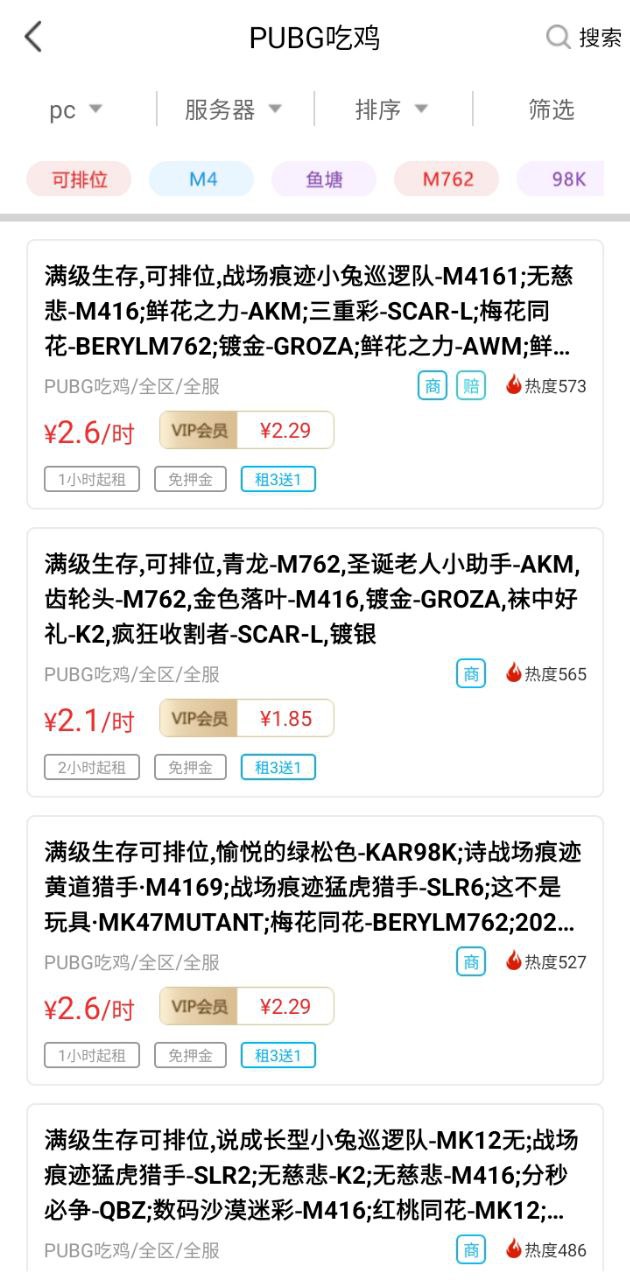Viewport: 630px width, 1280px height.
Task: Go back using the top-left arrow
Action: pyautogui.click(x=34, y=37)
